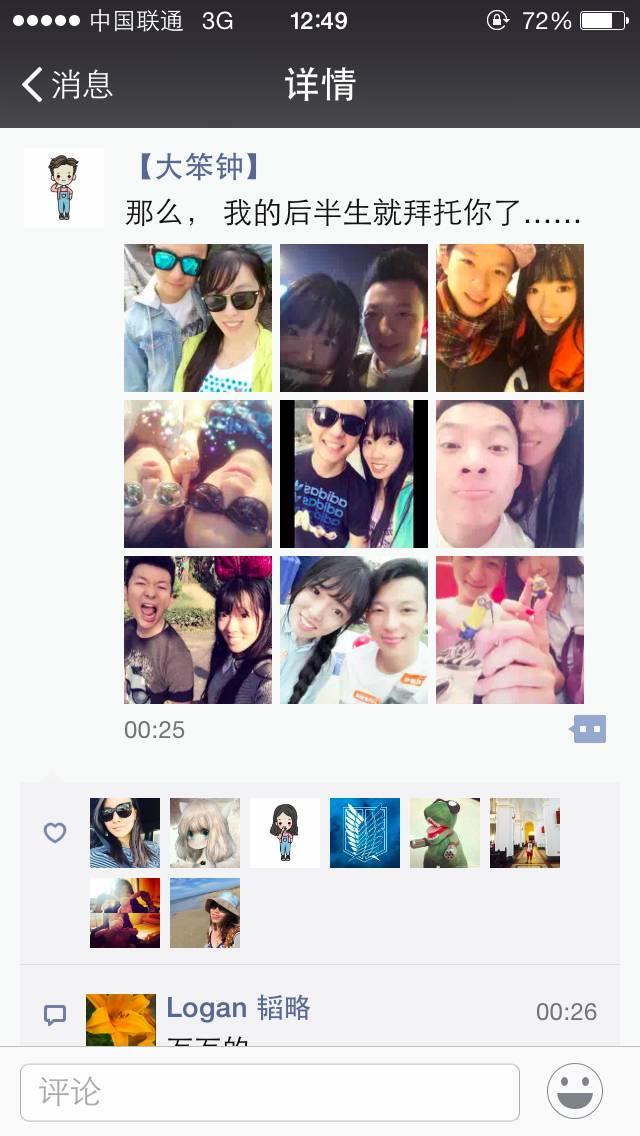This screenshot has width=640, height=1136.
Task: View the photo with red bow girl
Action: pyautogui.click(x=198, y=630)
